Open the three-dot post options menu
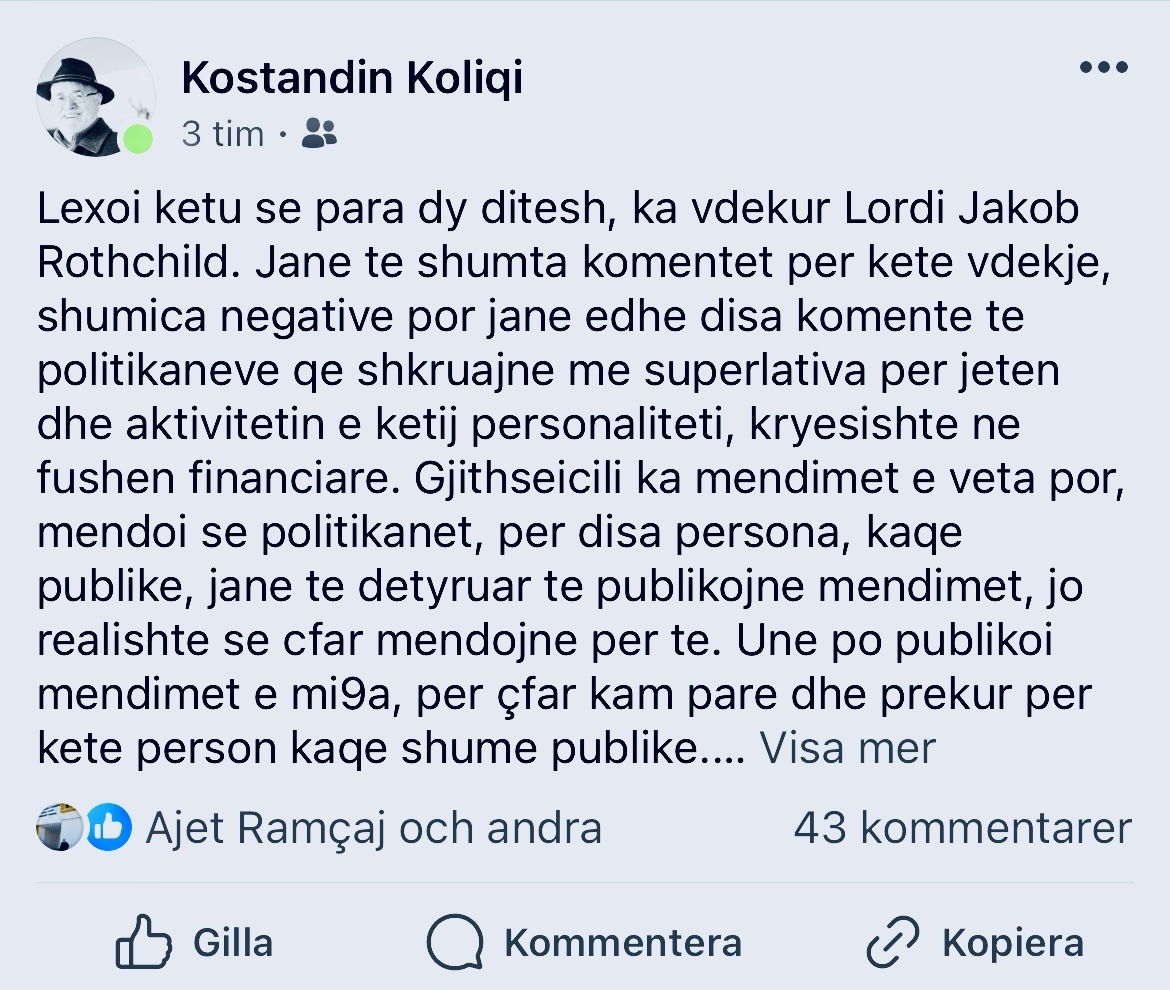This screenshot has height=990, width=1170. click(x=1104, y=68)
